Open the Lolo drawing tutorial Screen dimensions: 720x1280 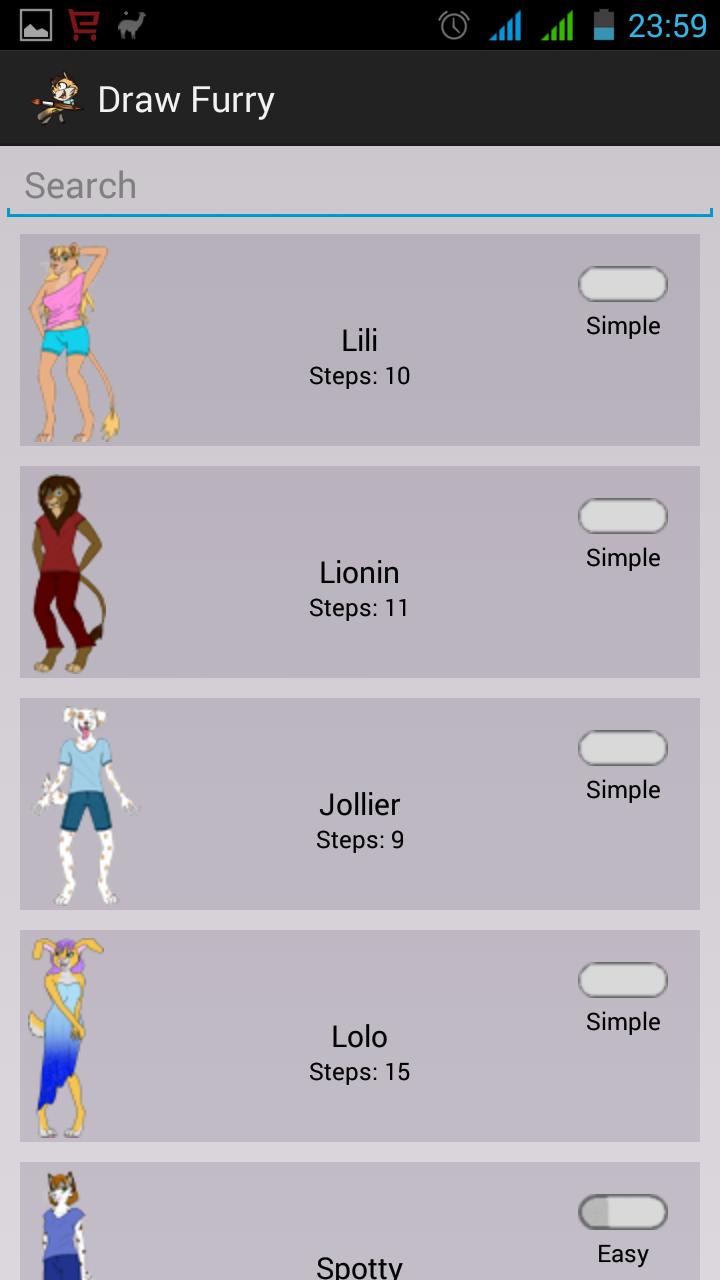pos(360,1037)
